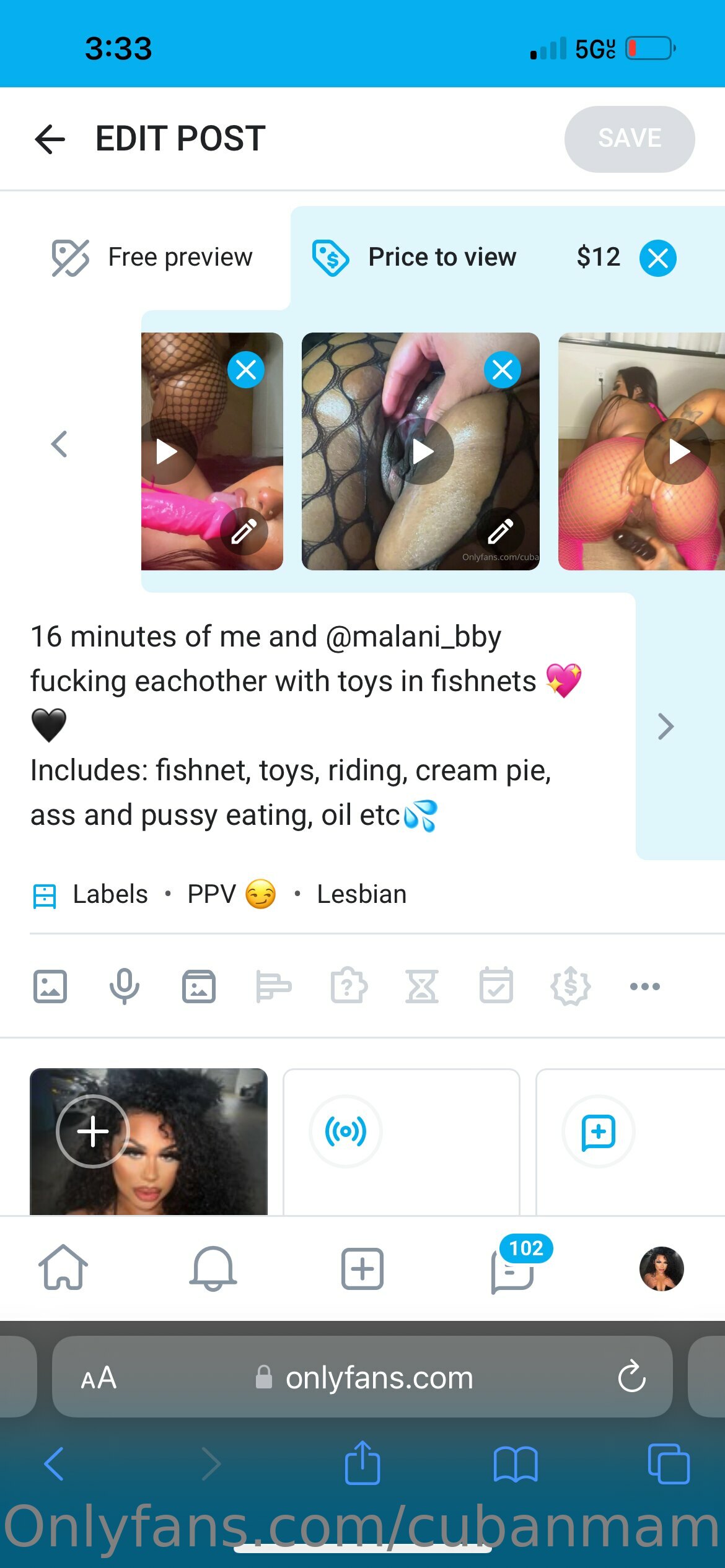This screenshot has height=1568, width=725.
Task: Open the media vault icon
Action: tap(199, 986)
